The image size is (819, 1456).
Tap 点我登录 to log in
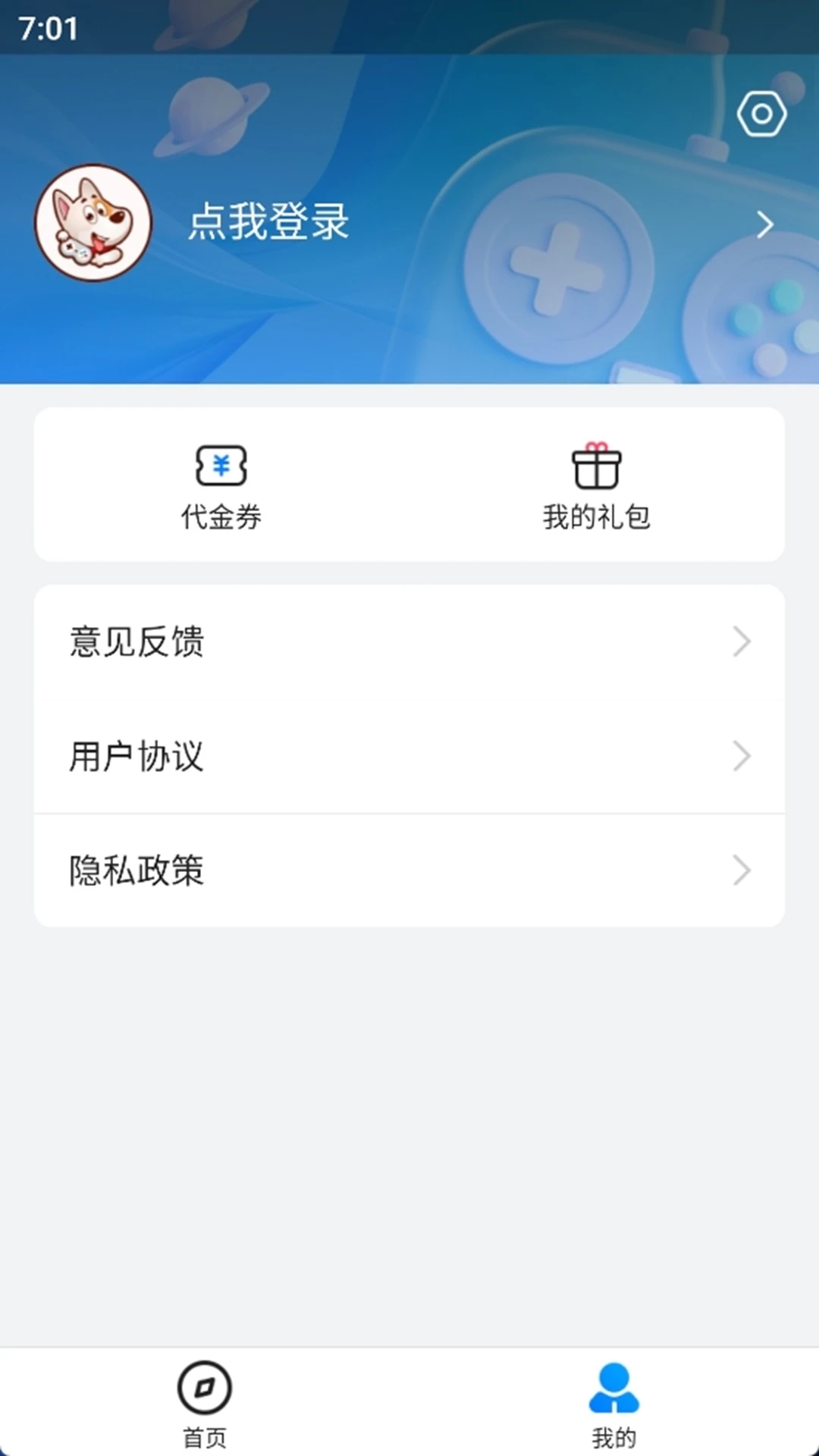coord(269,224)
